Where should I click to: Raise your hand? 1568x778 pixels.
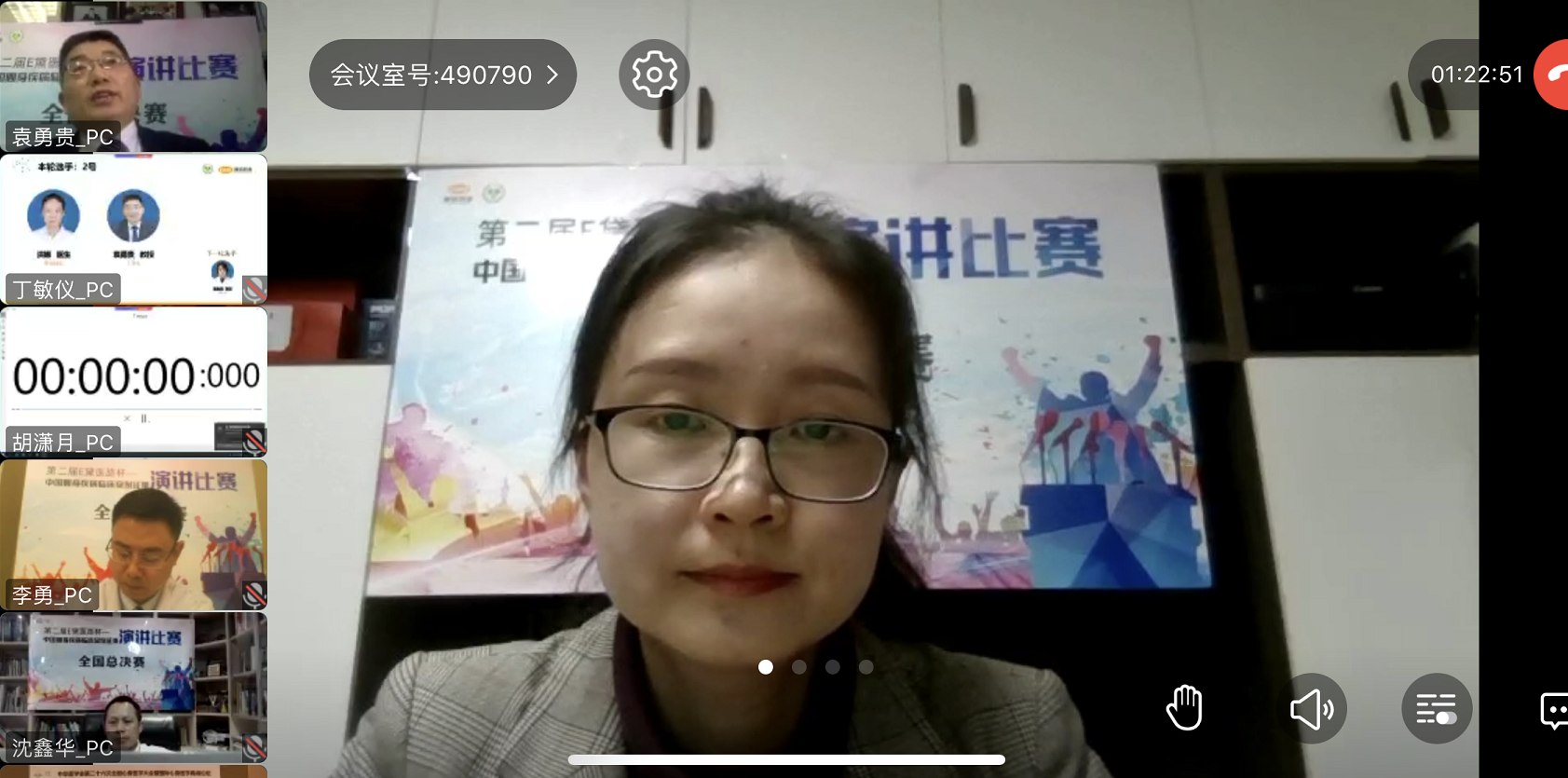(x=1185, y=708)
